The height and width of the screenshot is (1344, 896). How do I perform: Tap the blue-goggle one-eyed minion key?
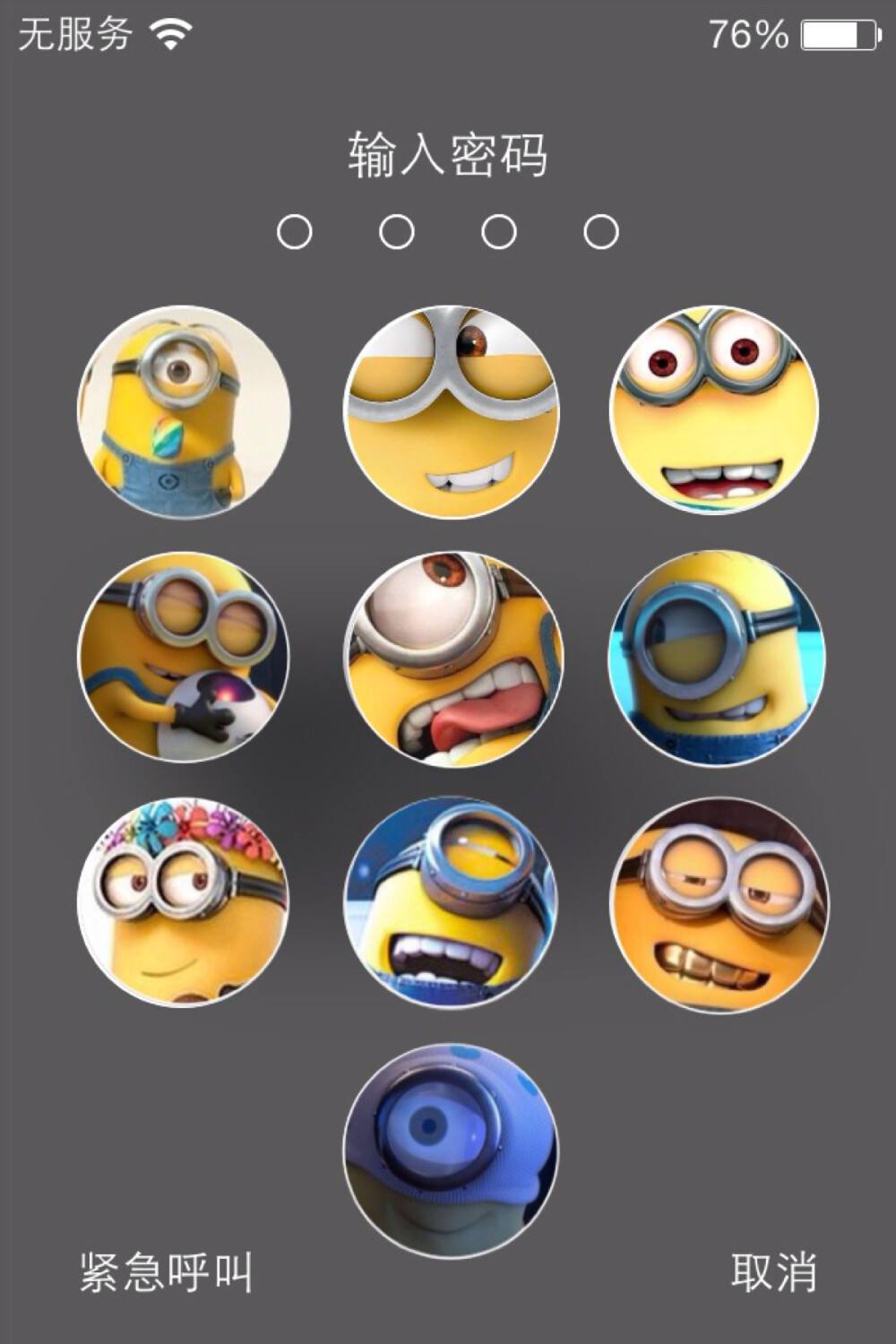pyautogui.click(x=717, y=657)
